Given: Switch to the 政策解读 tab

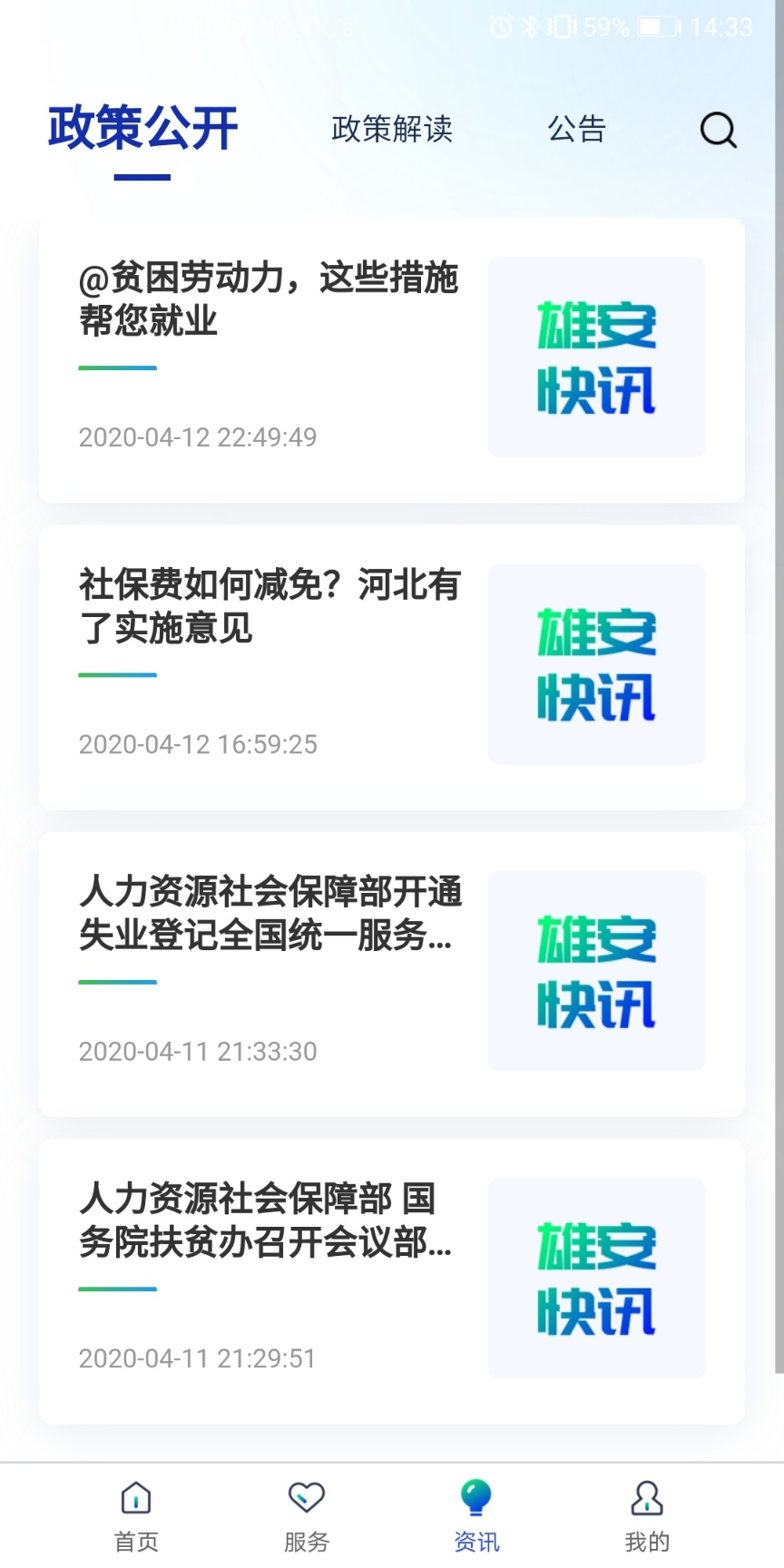Looking at the screenshot, I should coord(392,131).
